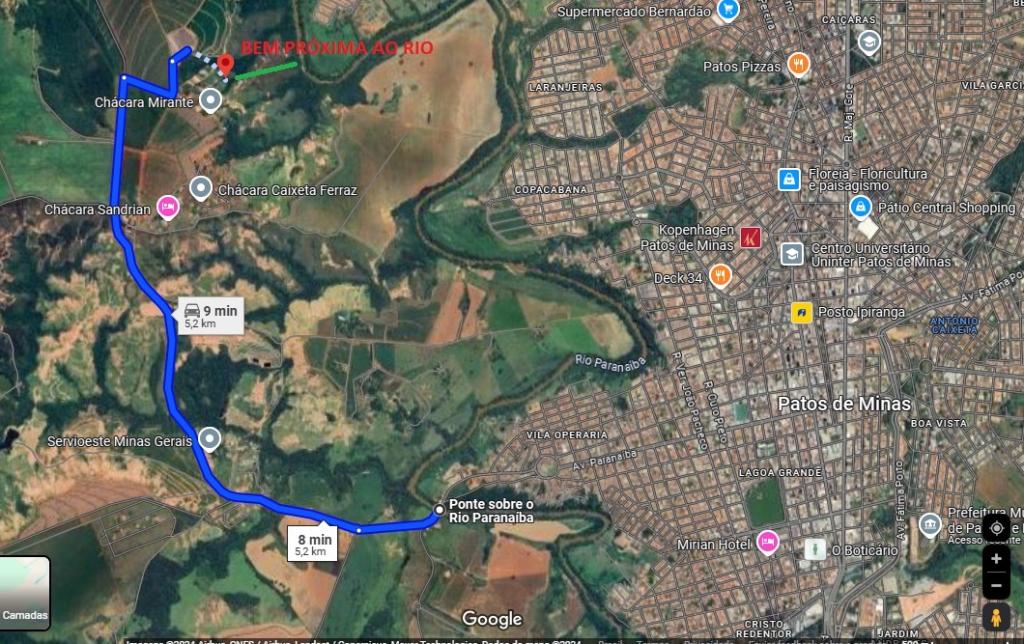The width and height of the screenshot is (1024, 644).
Task: Activate the Street View pegman
Action: (x=996, y=616)
